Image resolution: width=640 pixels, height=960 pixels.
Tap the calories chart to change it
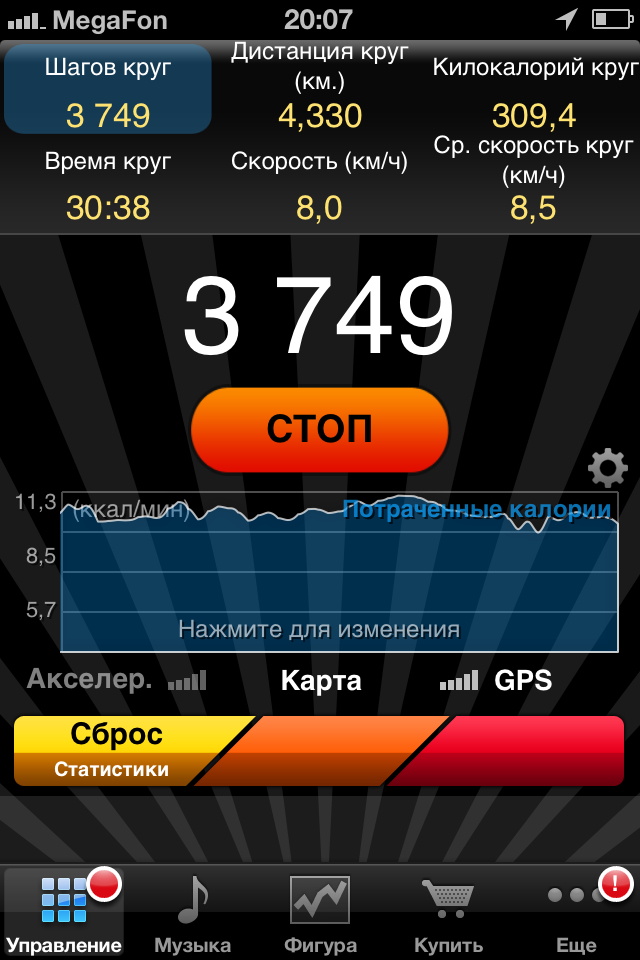tap(338, 572)
